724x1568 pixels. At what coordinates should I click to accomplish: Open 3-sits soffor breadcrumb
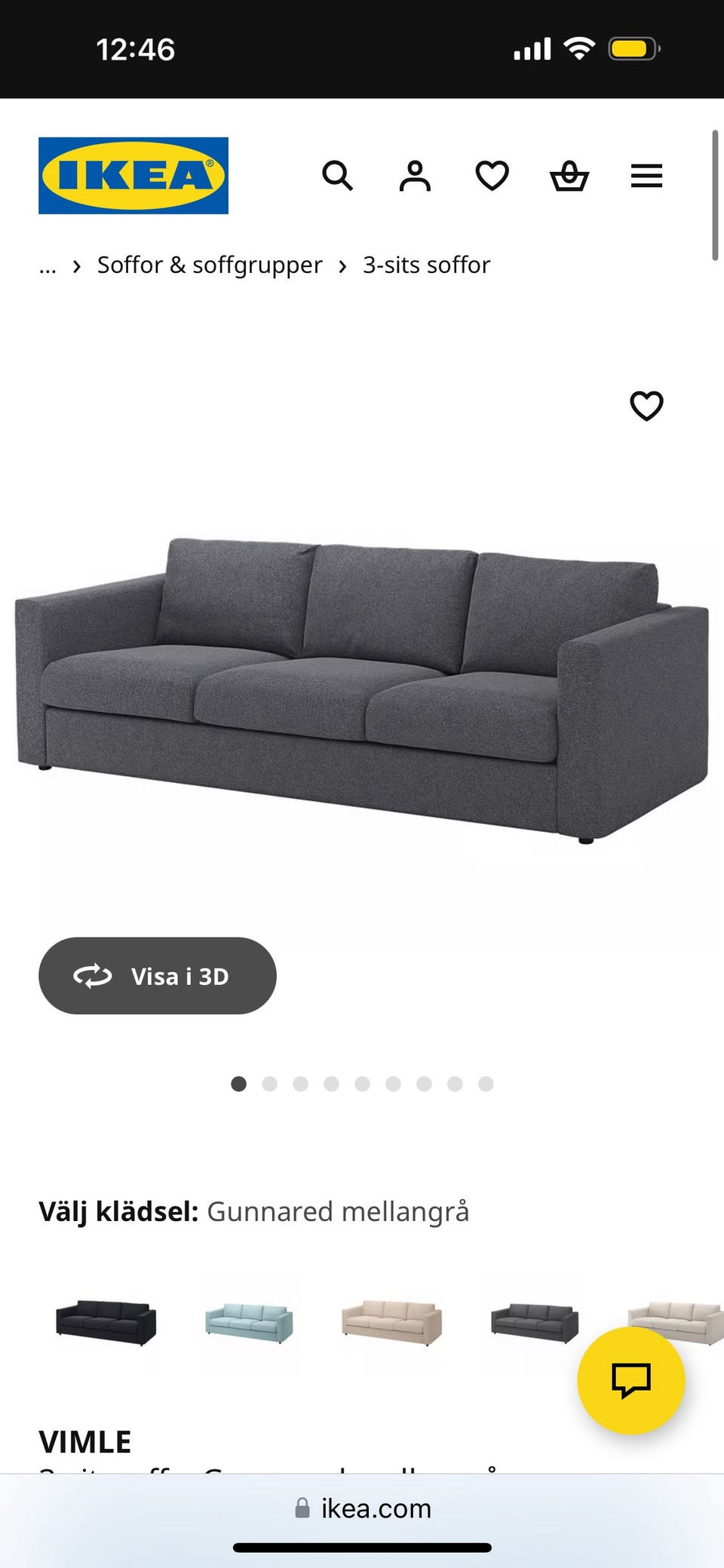point(426,265)
